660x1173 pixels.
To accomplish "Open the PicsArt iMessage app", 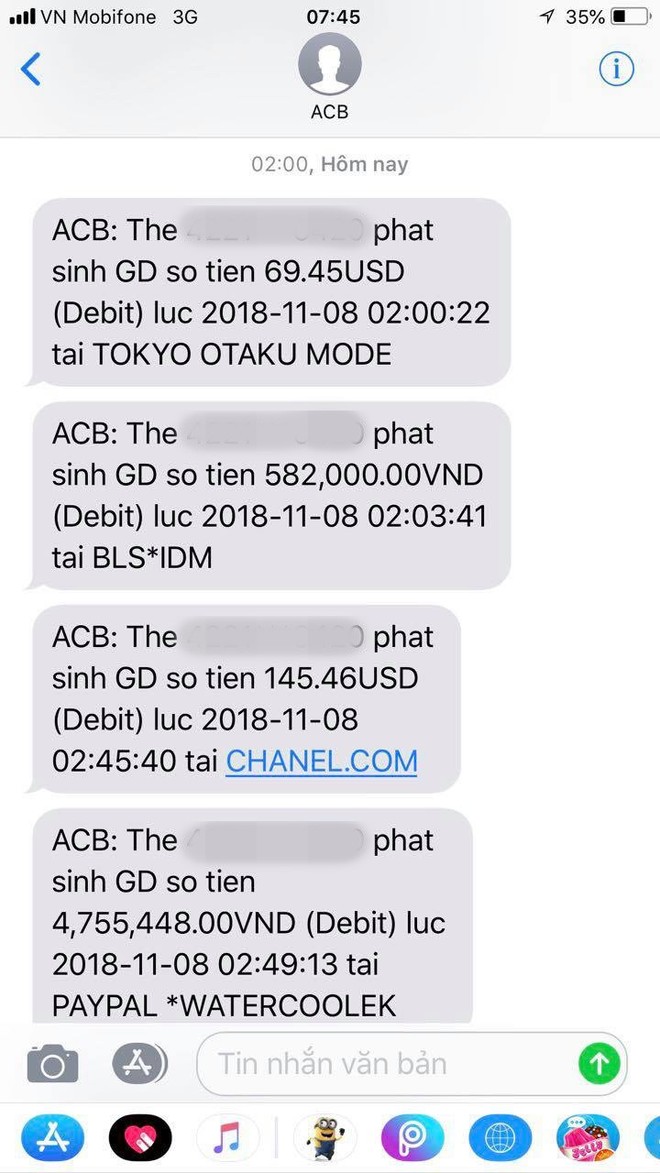I will click(x=412, y=1137).
